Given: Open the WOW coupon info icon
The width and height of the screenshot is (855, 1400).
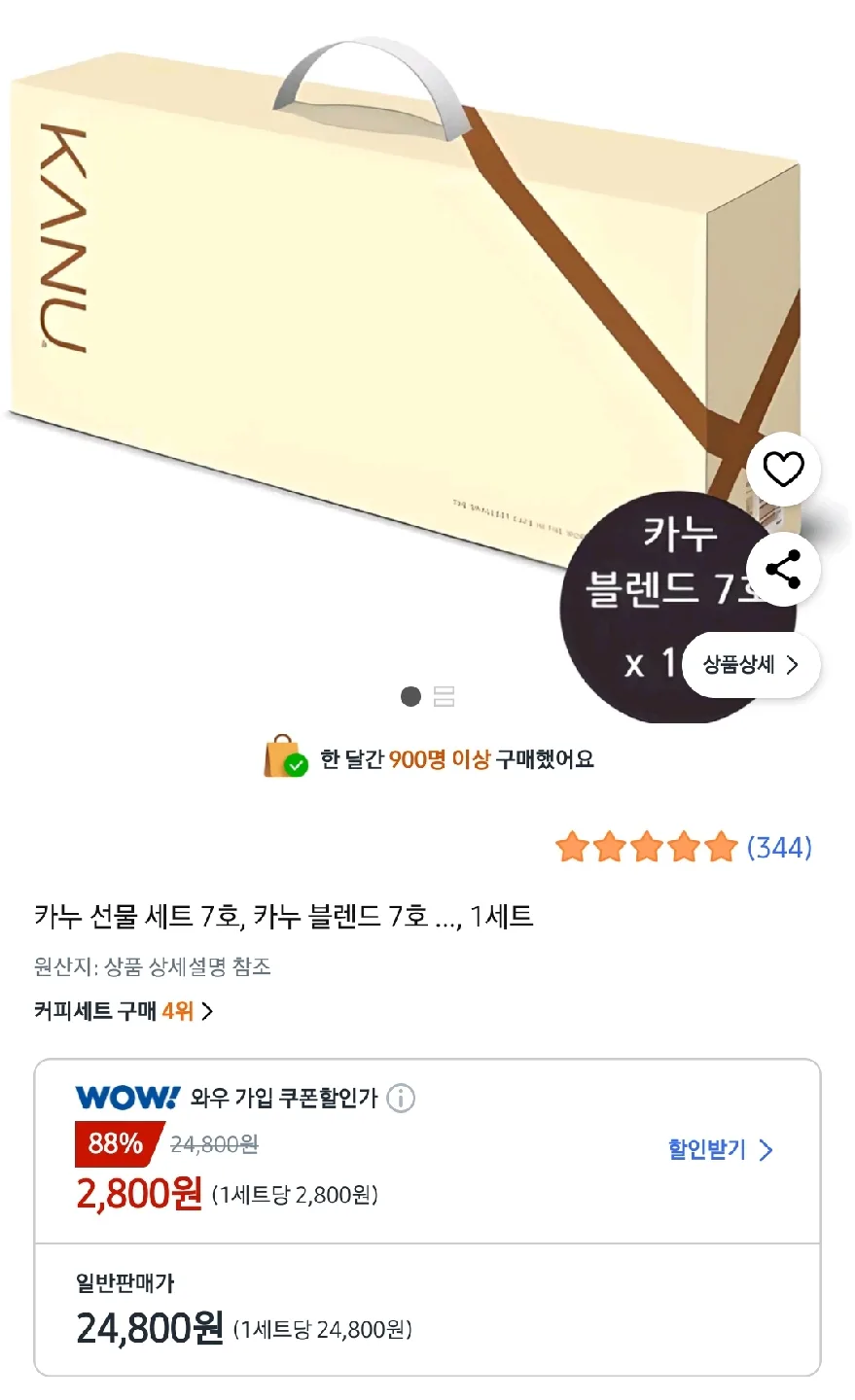Looking at the screenshot, I should [x=401, y=1099].
